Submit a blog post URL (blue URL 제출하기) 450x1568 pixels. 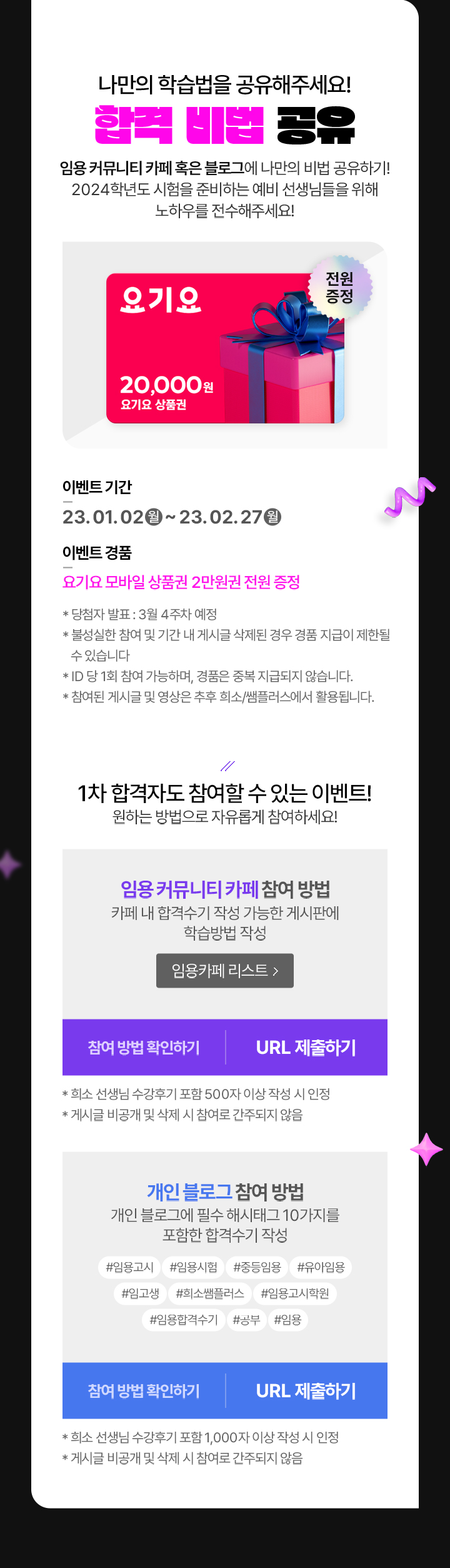tap(306, 1390)
